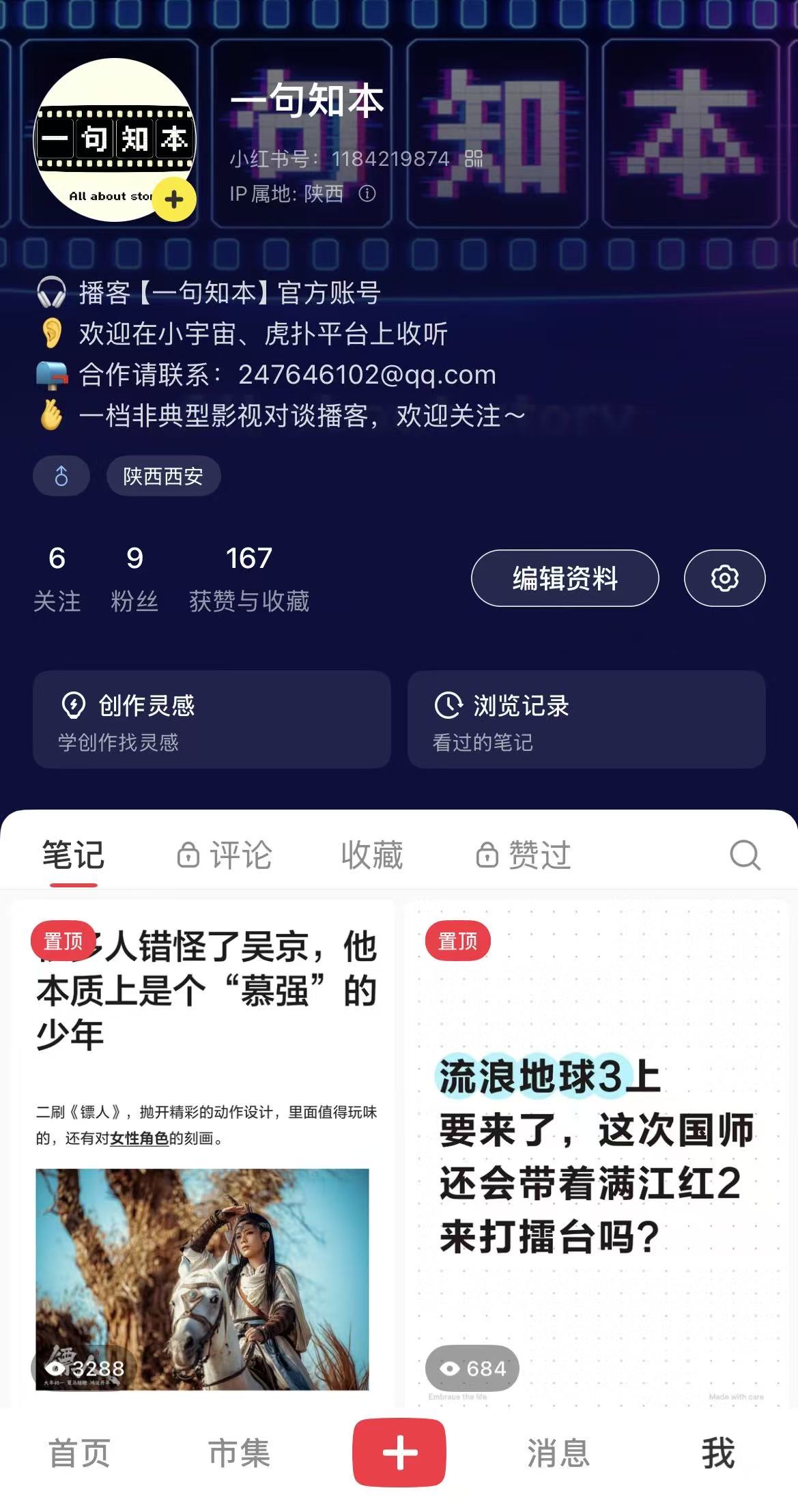The image size is (798, 1512).
Task: Tap the yellow plus on the avatar
Action: 174,199
